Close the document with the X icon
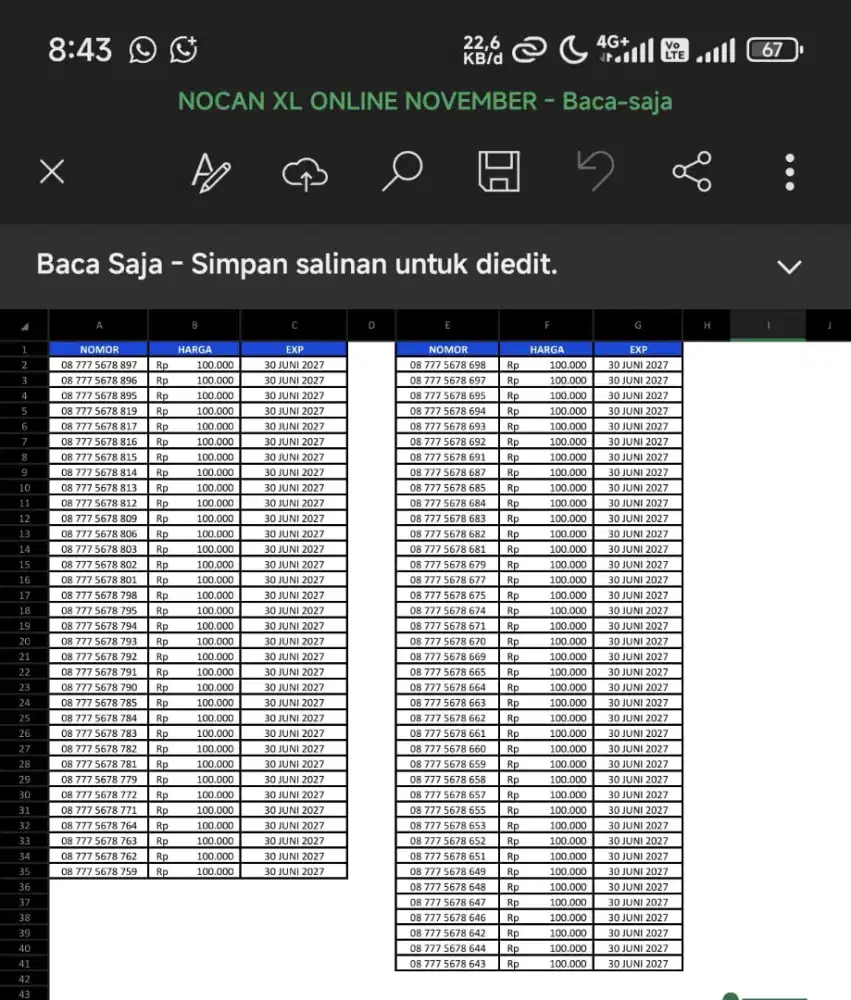 pos(51,172)
